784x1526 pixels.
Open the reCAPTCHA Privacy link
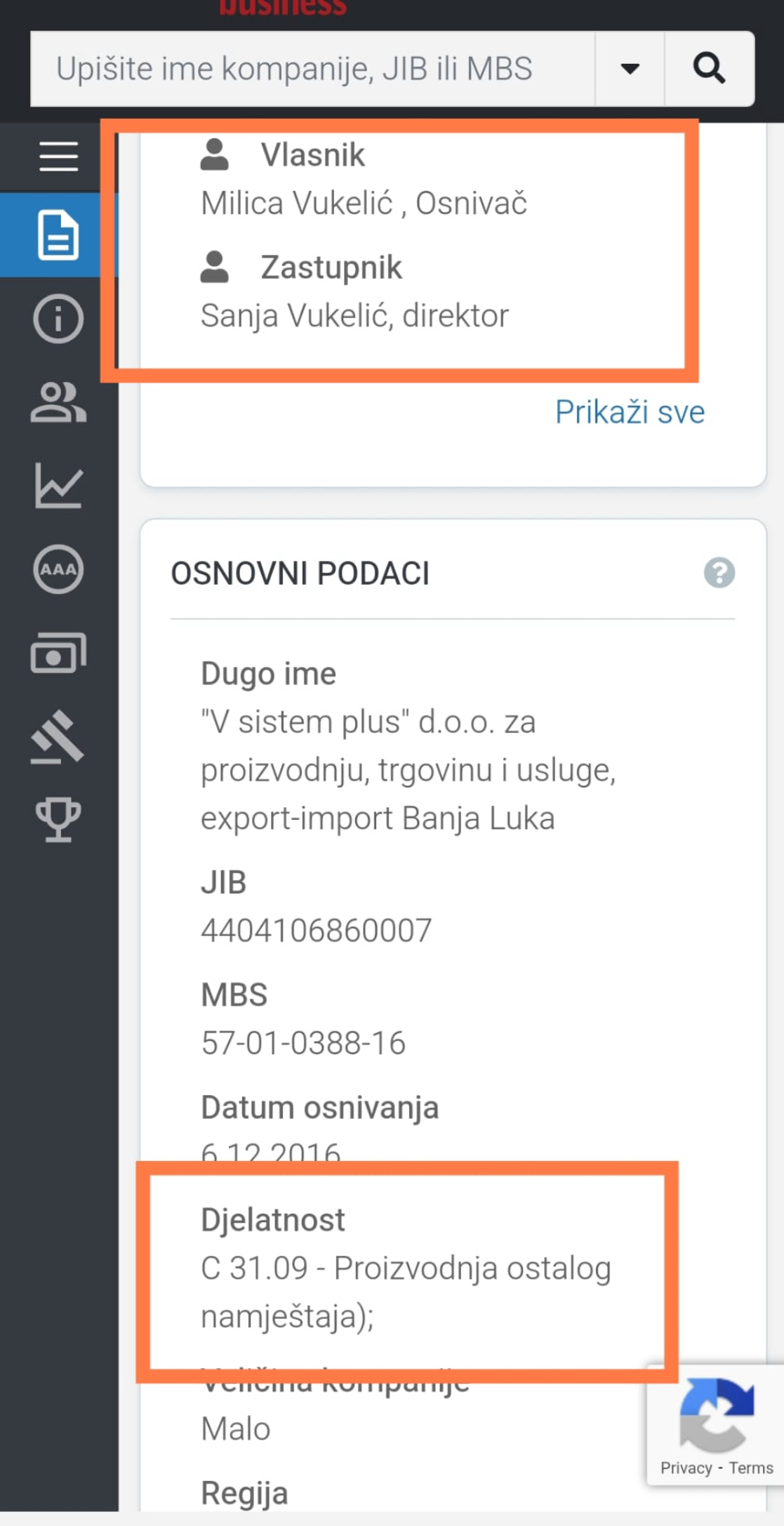(x=686, y=1468)
